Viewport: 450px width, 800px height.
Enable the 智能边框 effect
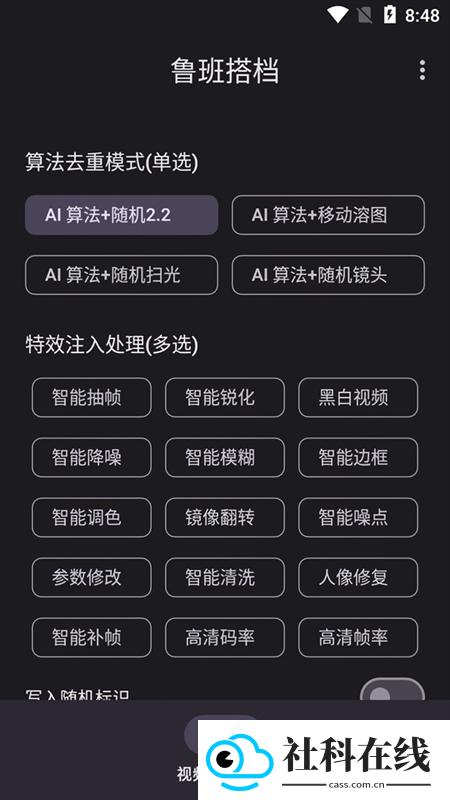point(358,458)
